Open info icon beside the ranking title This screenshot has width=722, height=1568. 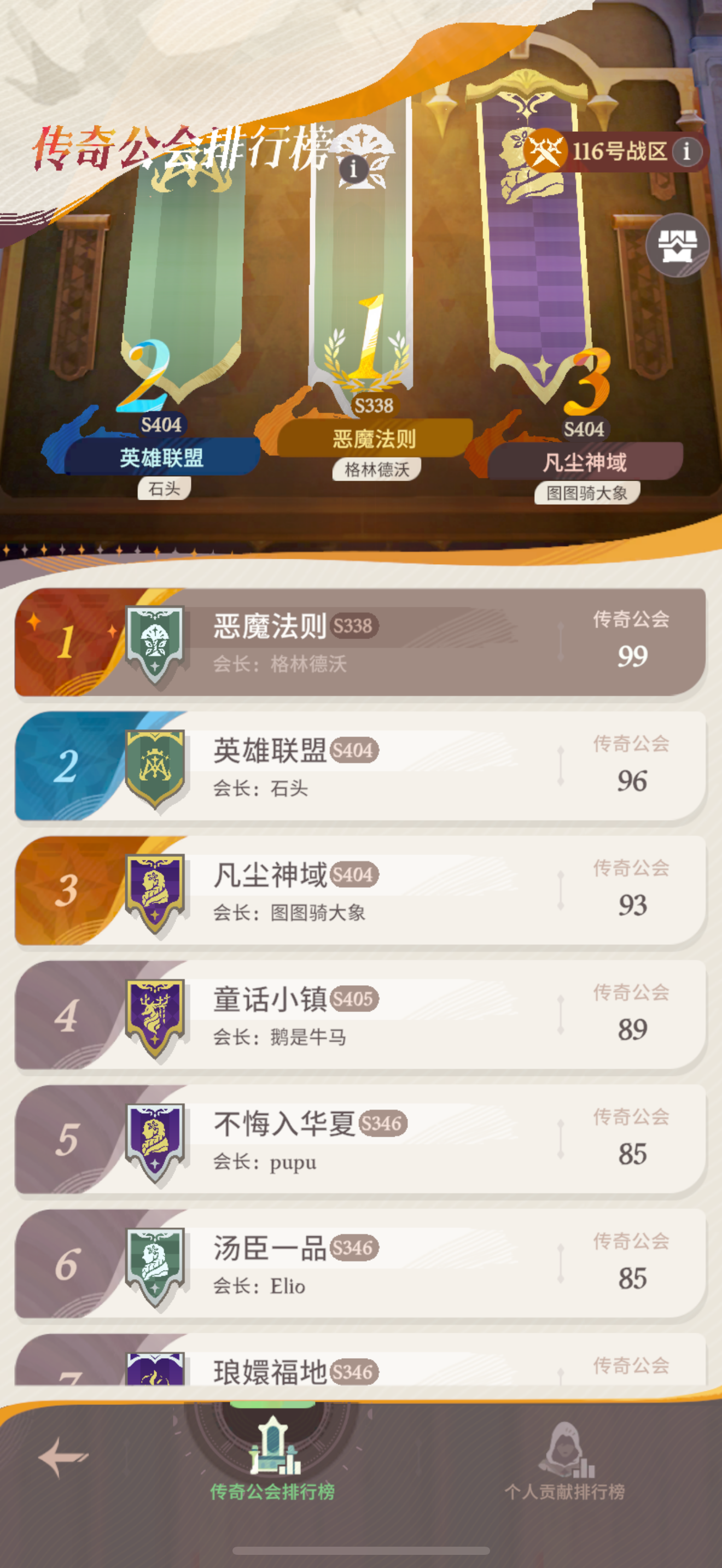353,168
